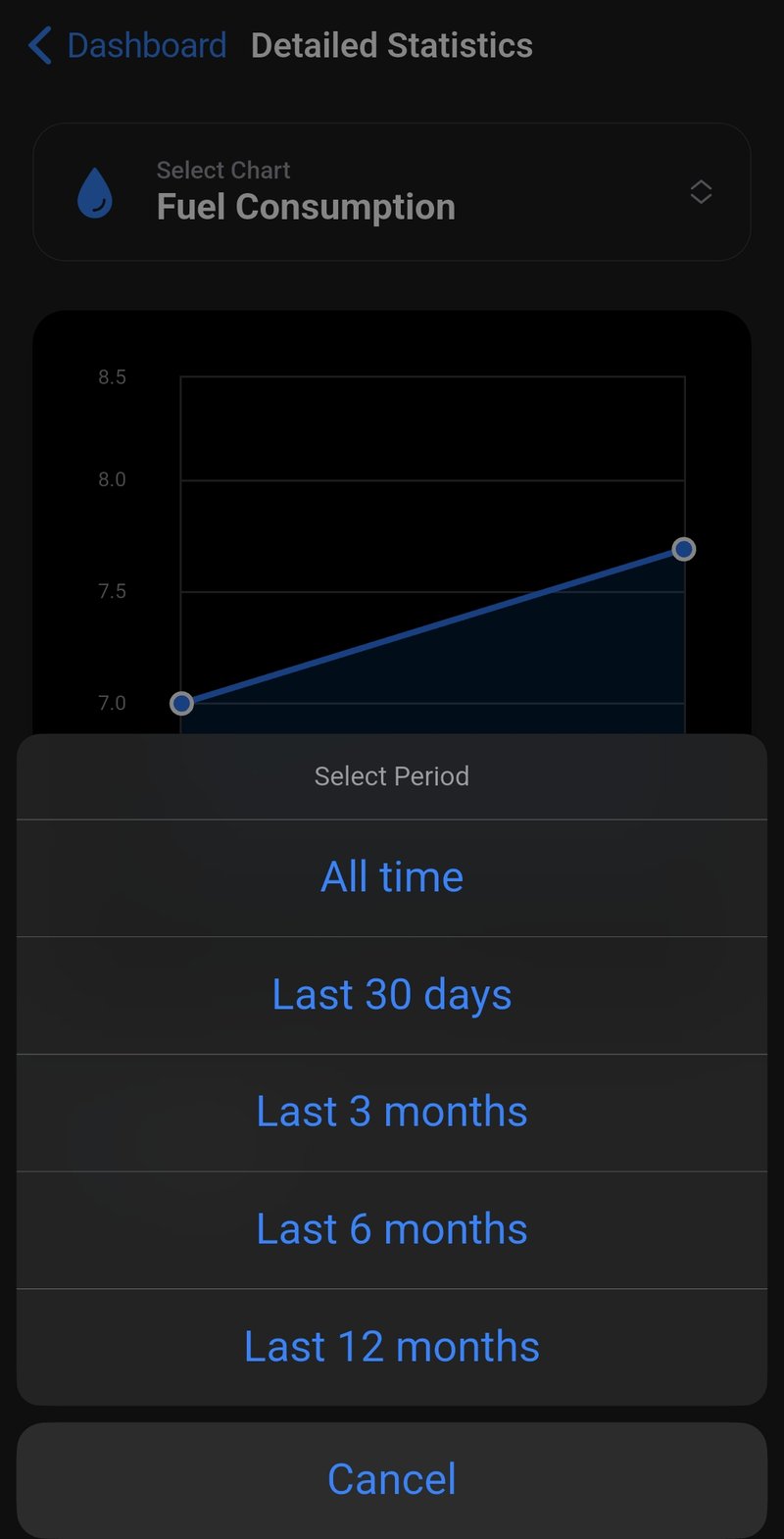
Task: Tap Cancel to dismiss the period sheet
Action: tap(392, 1478)
